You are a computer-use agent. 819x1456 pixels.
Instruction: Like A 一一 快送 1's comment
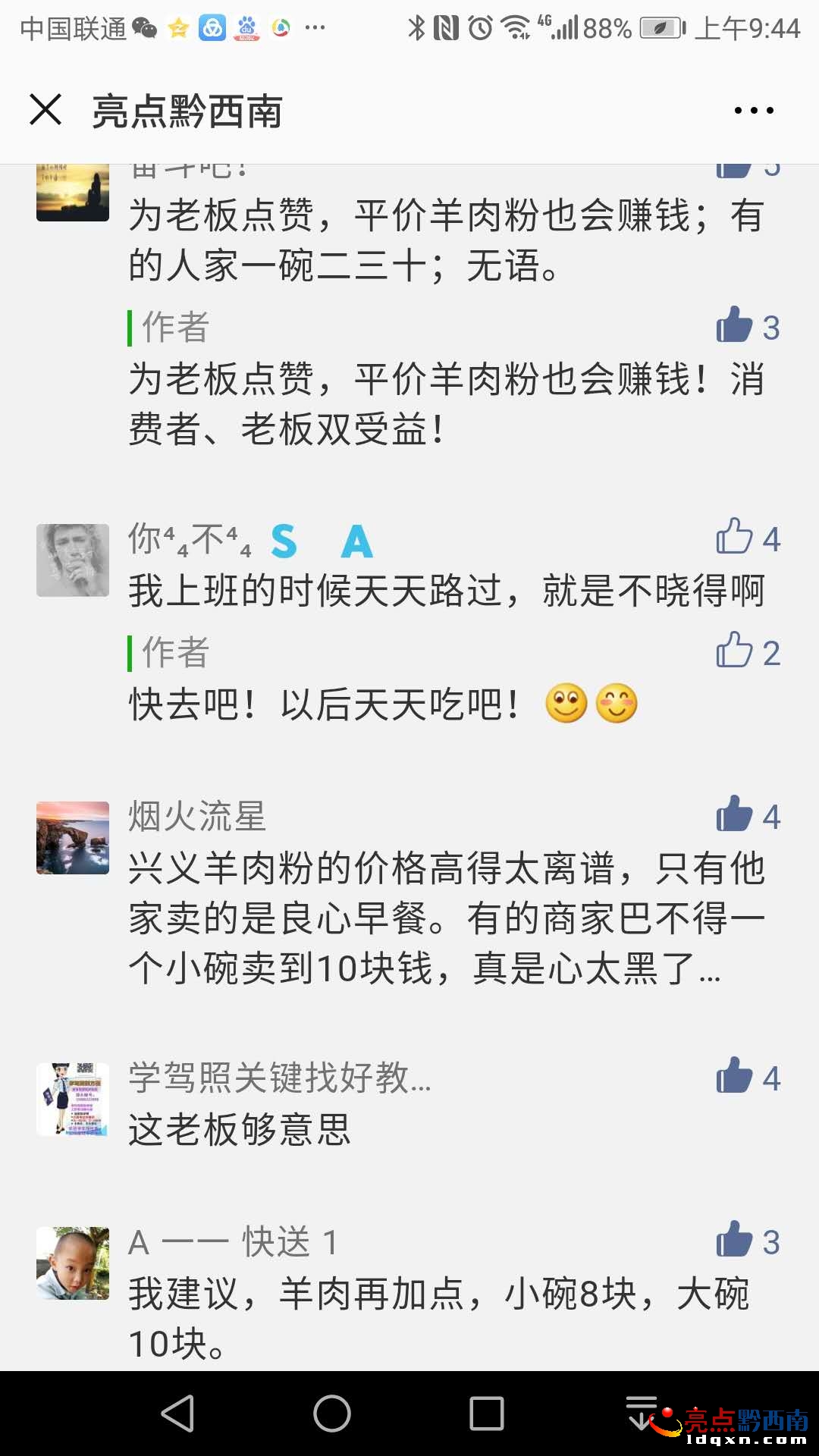click(734, 1241)
